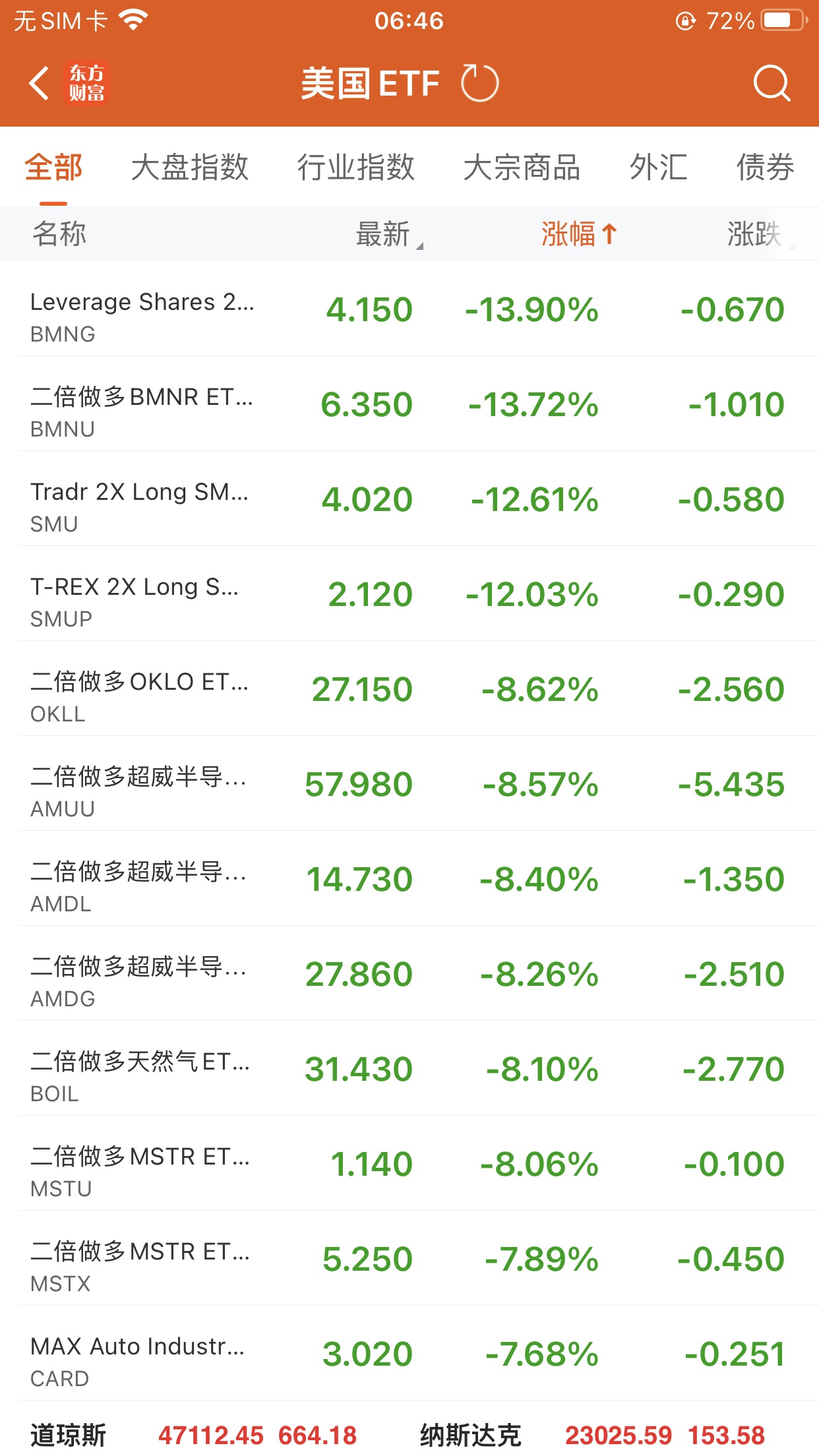The width and height of the screenshot is (819, 1456).
Task: Go back to the previous page
Action: coord(40,84)
